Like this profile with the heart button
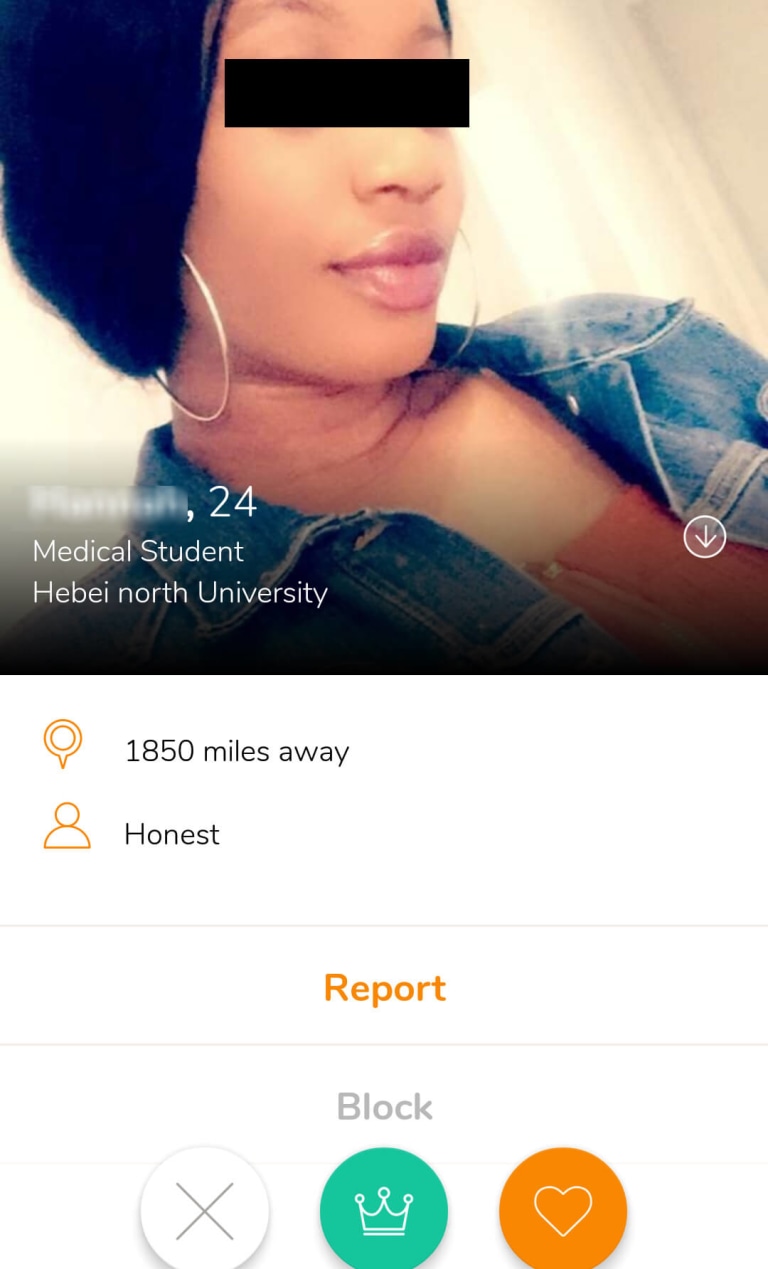The height and width of the screenshot is (1269, 768). click(x=563, y=1211)
